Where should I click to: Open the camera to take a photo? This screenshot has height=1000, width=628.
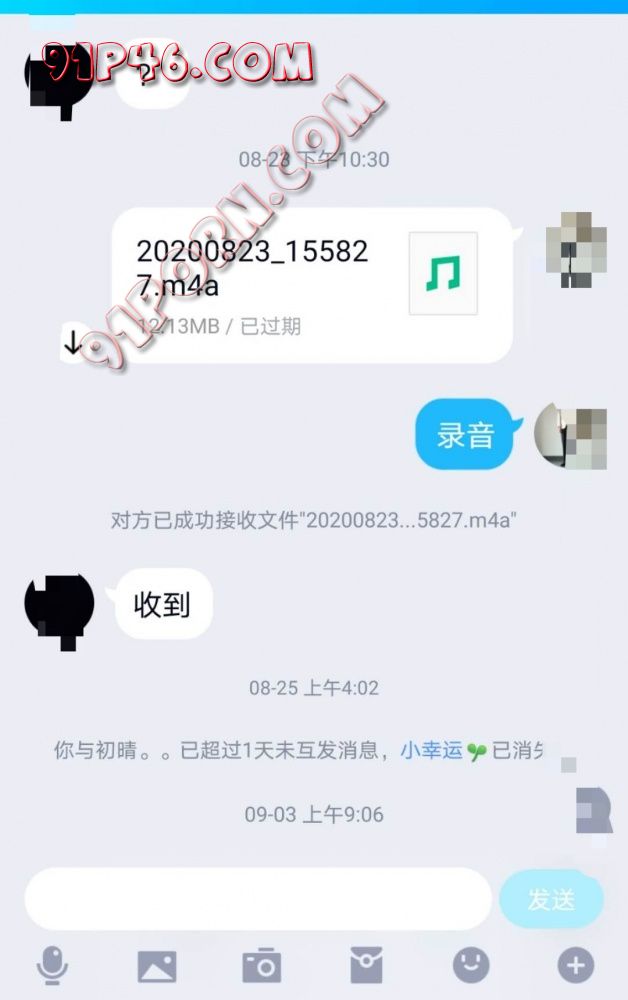click(262, 966)
